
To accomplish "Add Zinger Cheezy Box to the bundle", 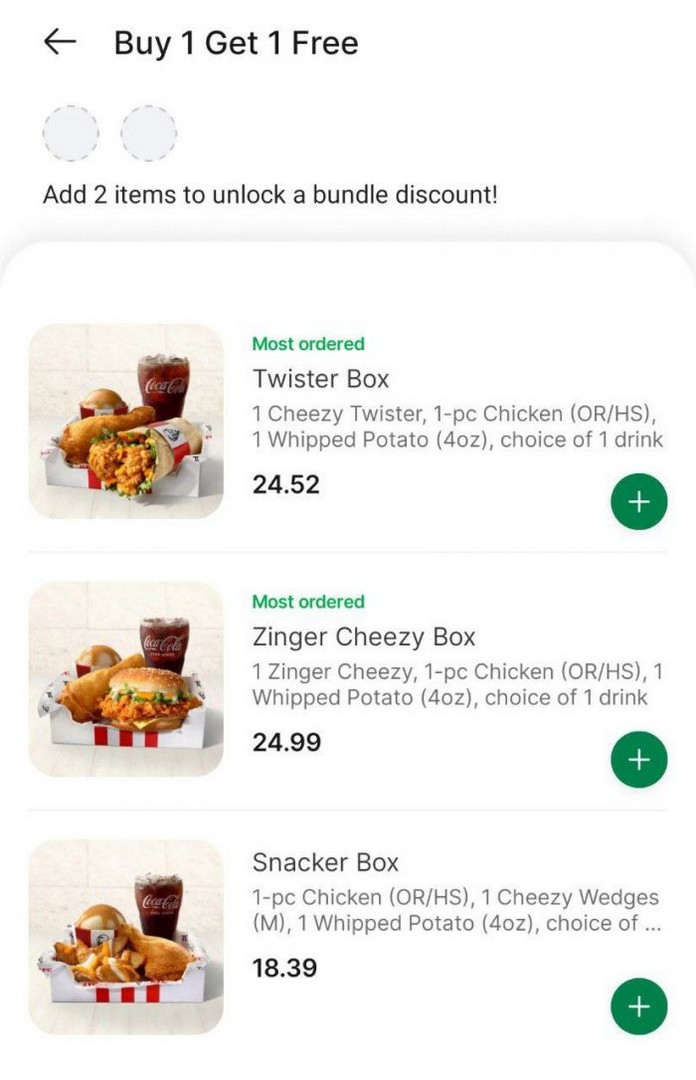I will click(638, 759).
